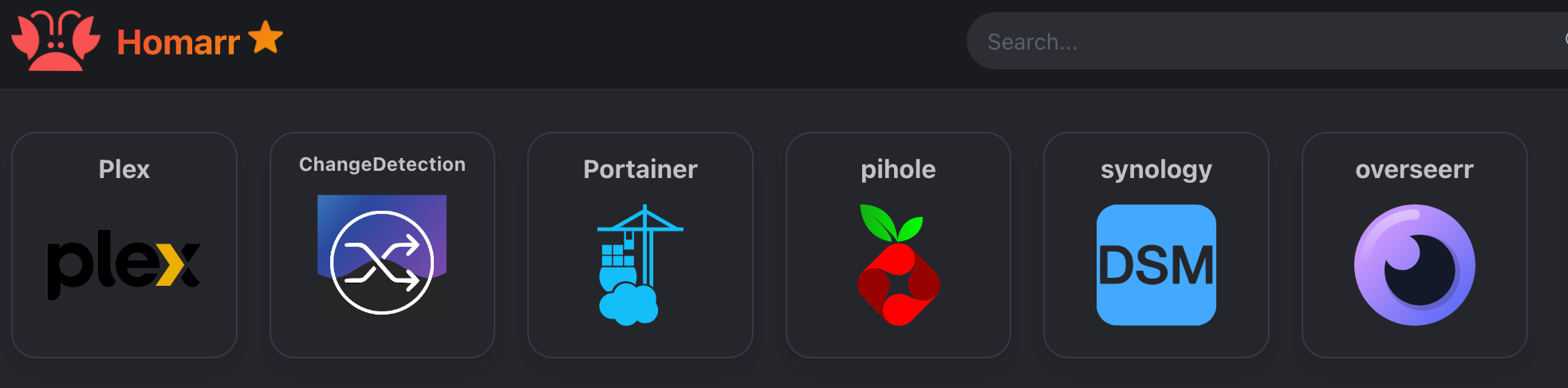Launch the overseerr app card
The height and width of the screenshot is (388, 1568).
click(x=1414, y=245)
